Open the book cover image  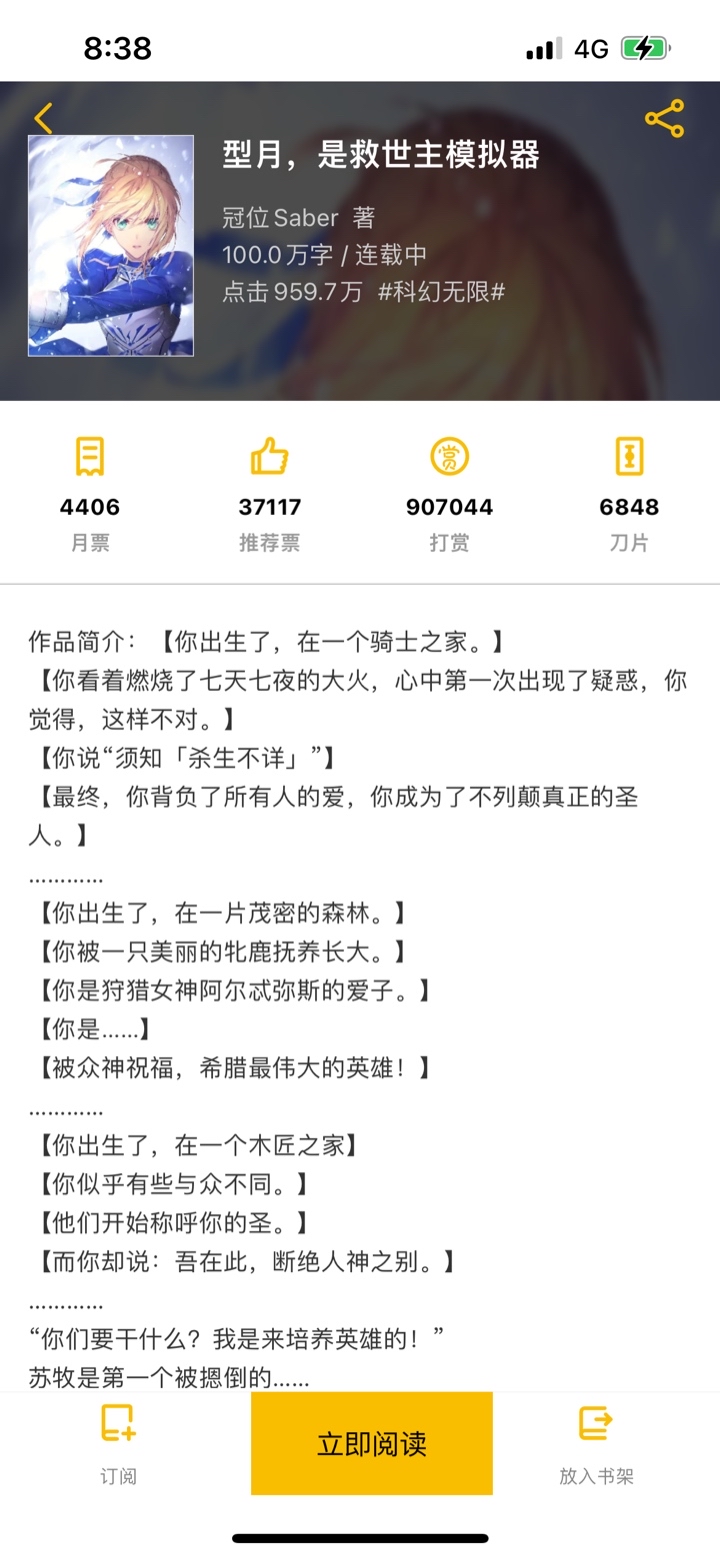point(111,246)
